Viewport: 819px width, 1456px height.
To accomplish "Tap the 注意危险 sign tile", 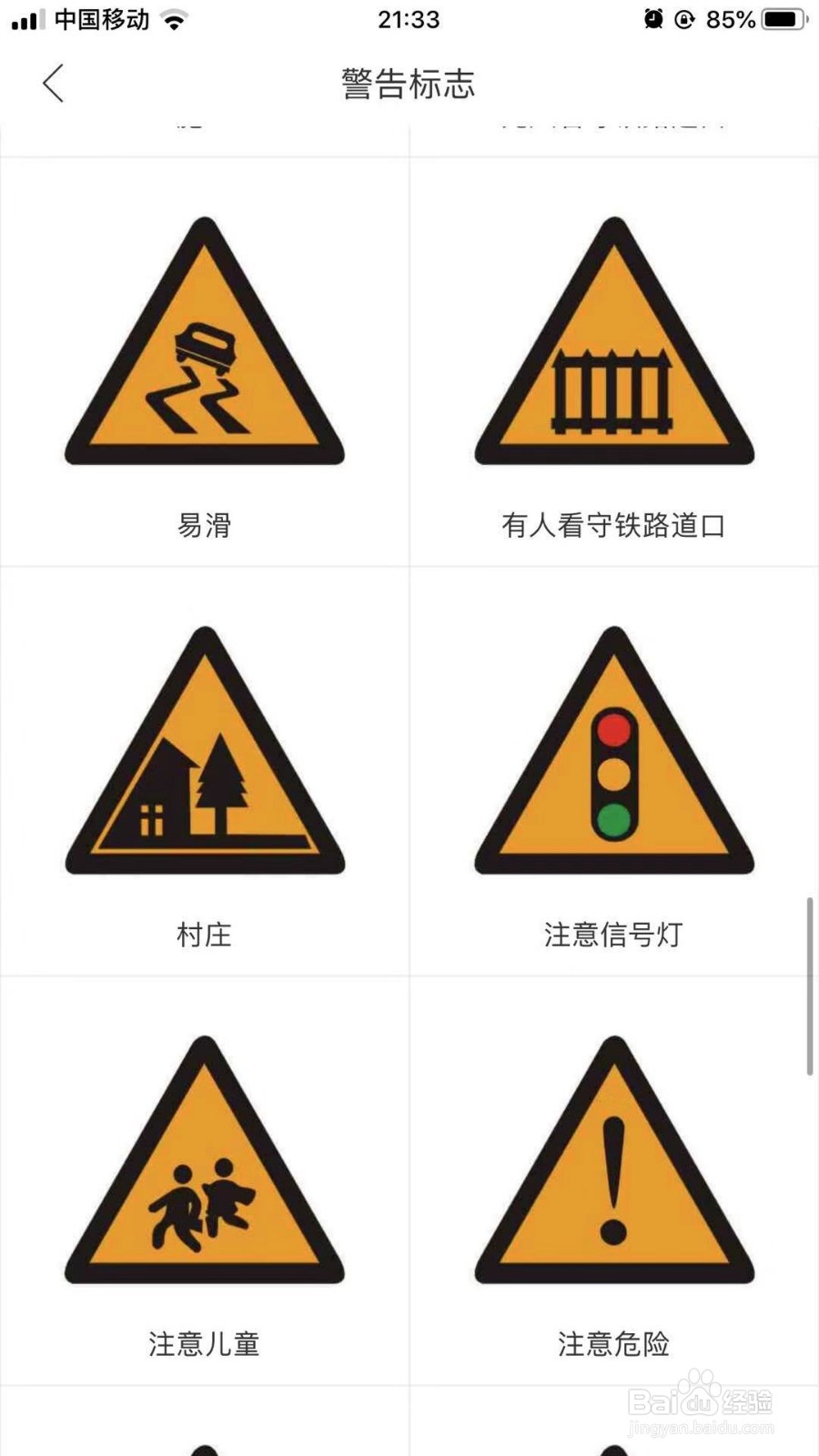I will [614, 1183].
